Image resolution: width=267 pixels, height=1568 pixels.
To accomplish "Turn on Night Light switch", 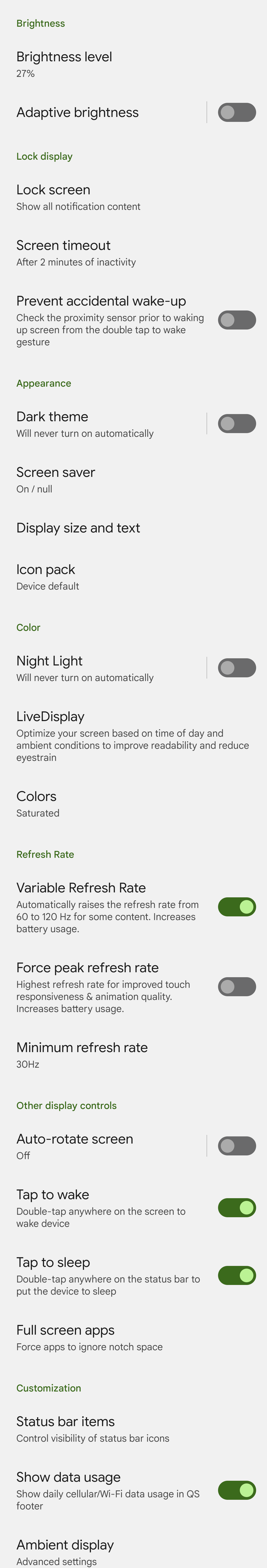I will 237,668.
